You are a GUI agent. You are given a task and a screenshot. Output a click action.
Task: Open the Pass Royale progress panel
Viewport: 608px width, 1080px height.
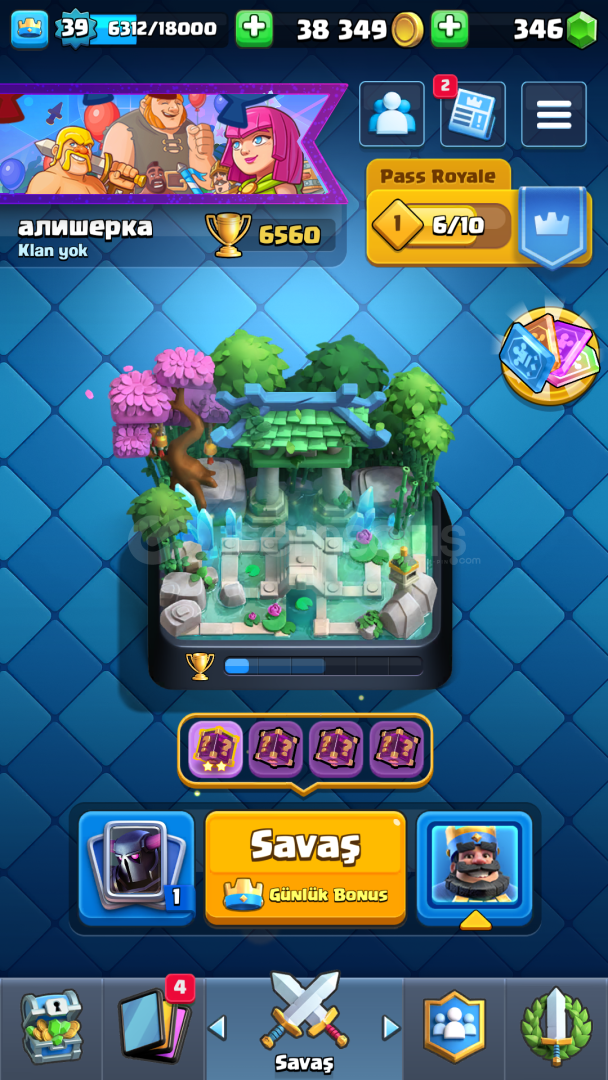click(x=479, y=213)
